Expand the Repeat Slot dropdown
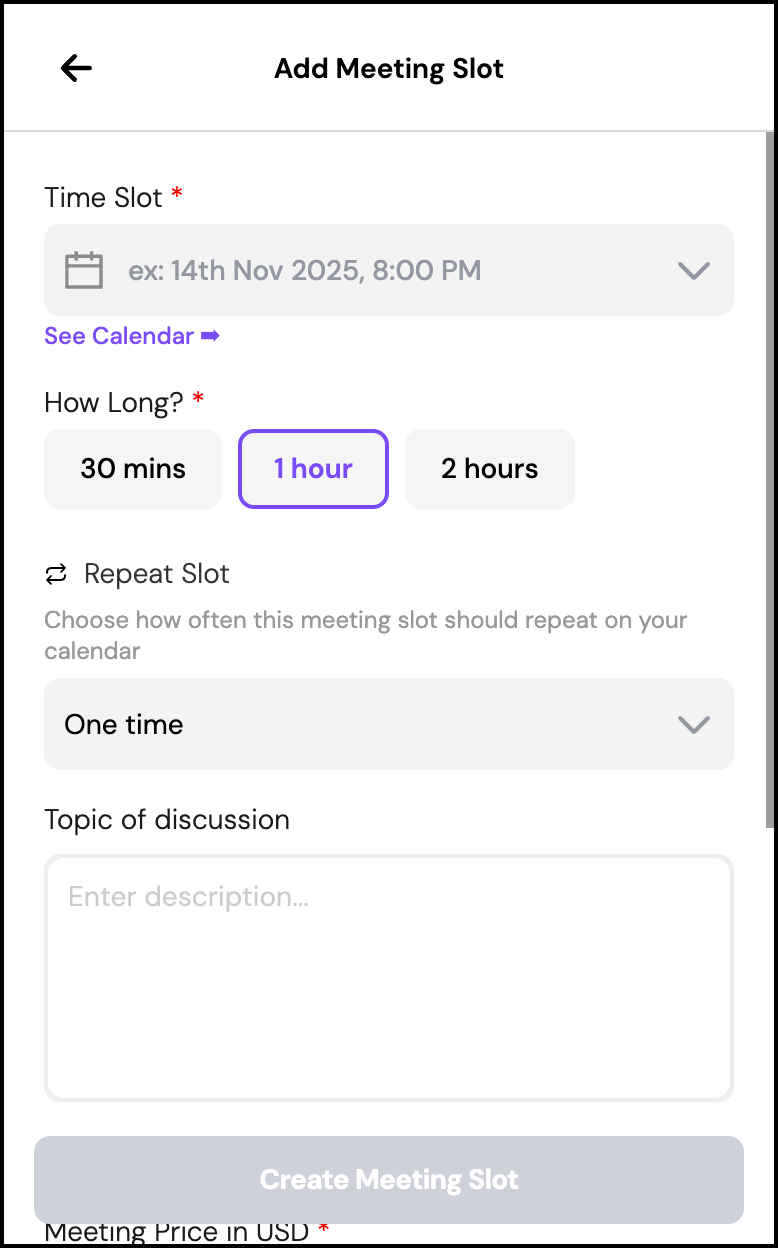The width and height of the screenshot is (778, 1248). tap(388, 724)
